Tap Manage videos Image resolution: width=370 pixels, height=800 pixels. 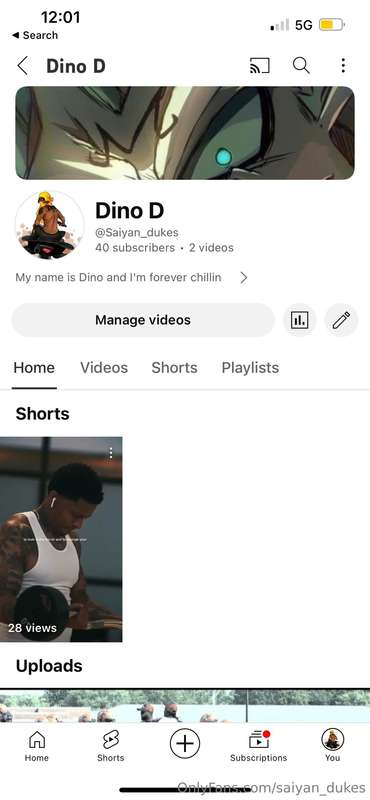[143, 320]
